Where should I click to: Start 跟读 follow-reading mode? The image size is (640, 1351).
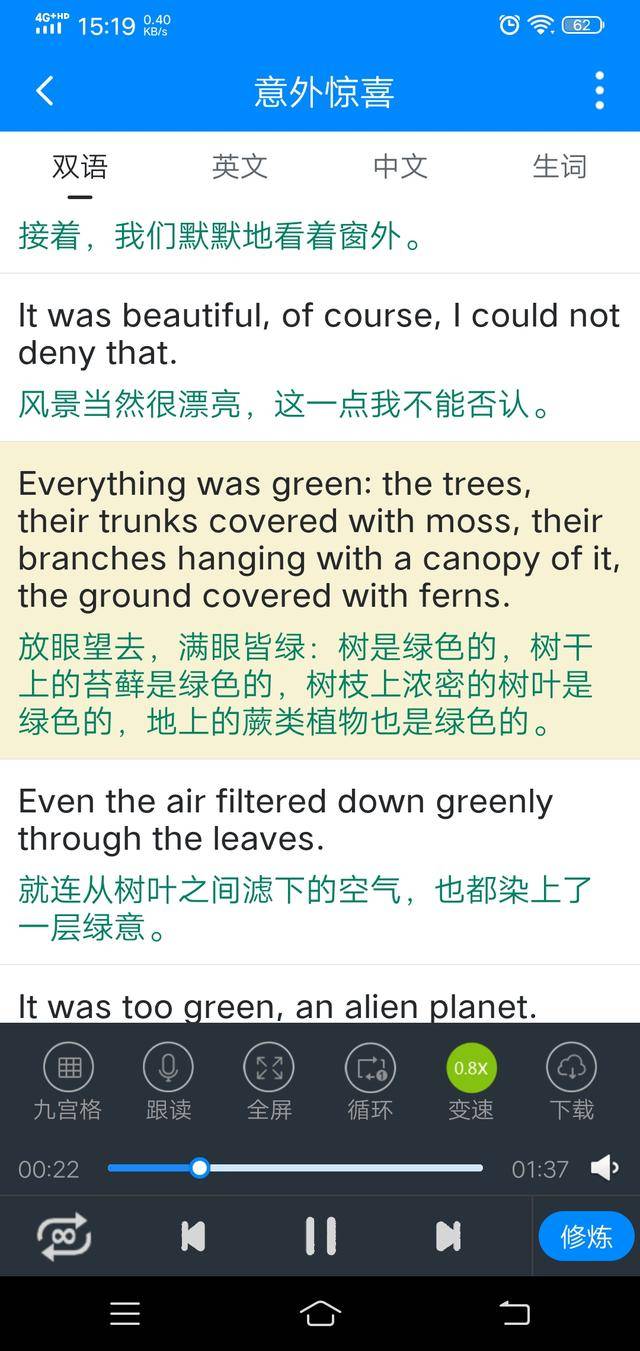coord(168,1080)
